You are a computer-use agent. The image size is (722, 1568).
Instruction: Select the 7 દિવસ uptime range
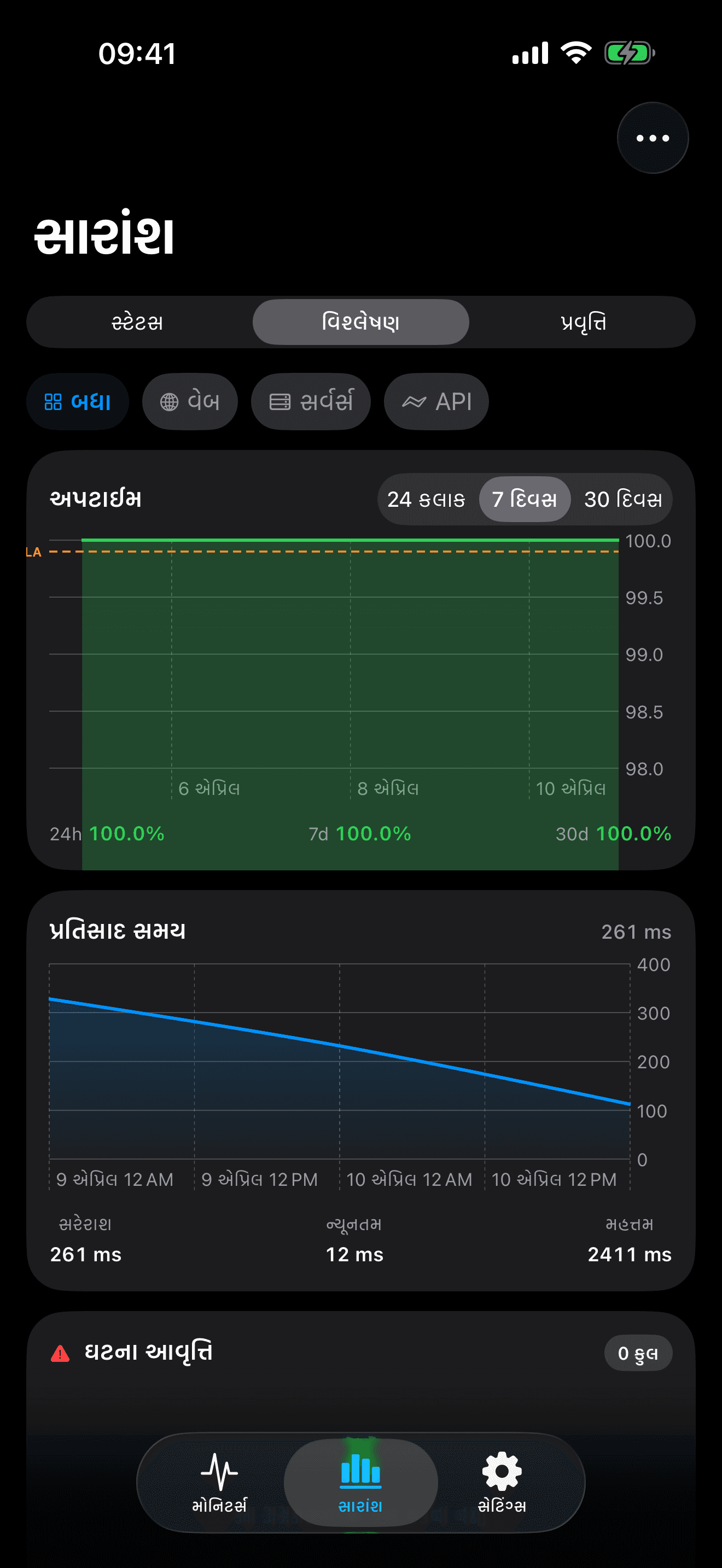(x=524, y=500)
